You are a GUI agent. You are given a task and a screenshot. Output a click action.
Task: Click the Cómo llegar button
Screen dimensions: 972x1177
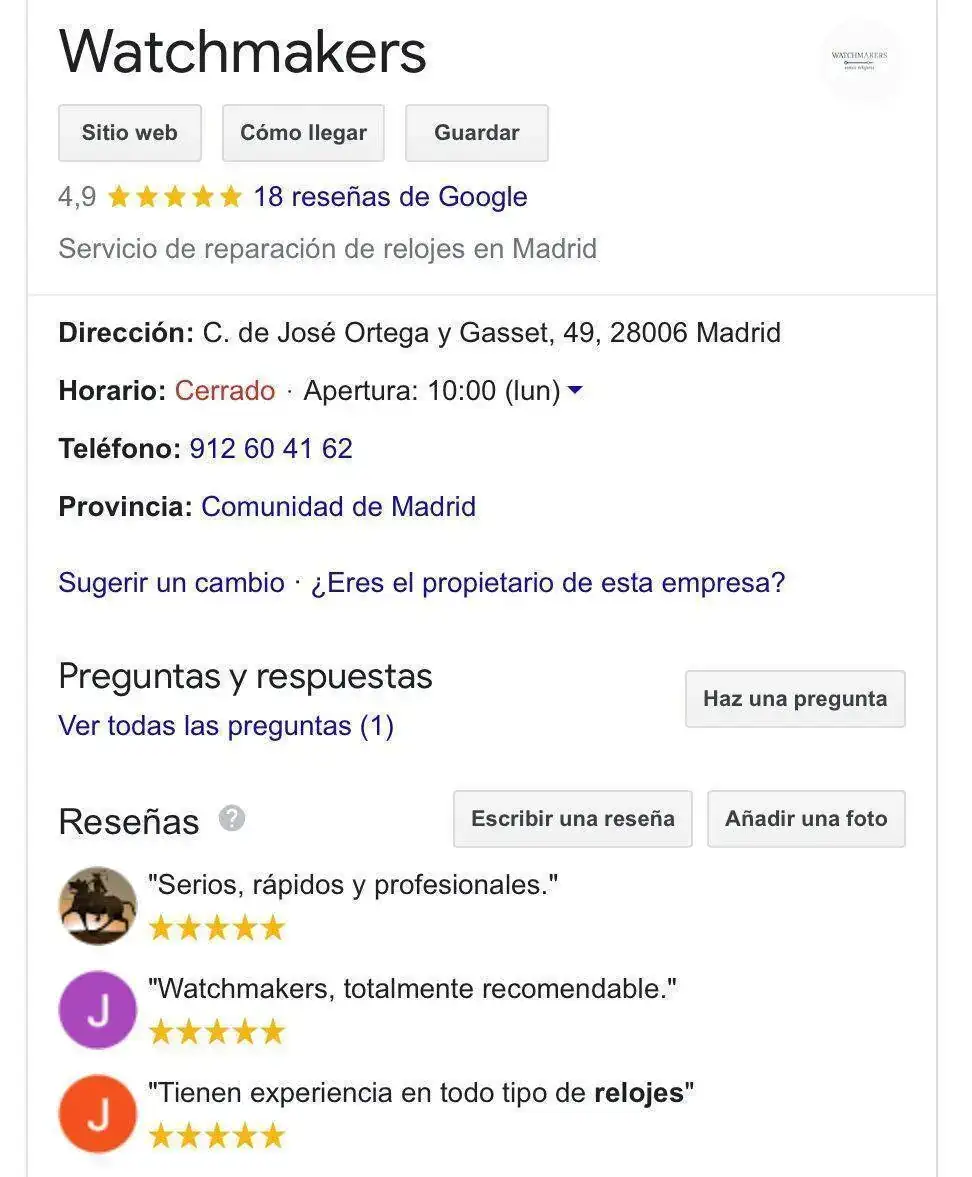coord(303,132)
